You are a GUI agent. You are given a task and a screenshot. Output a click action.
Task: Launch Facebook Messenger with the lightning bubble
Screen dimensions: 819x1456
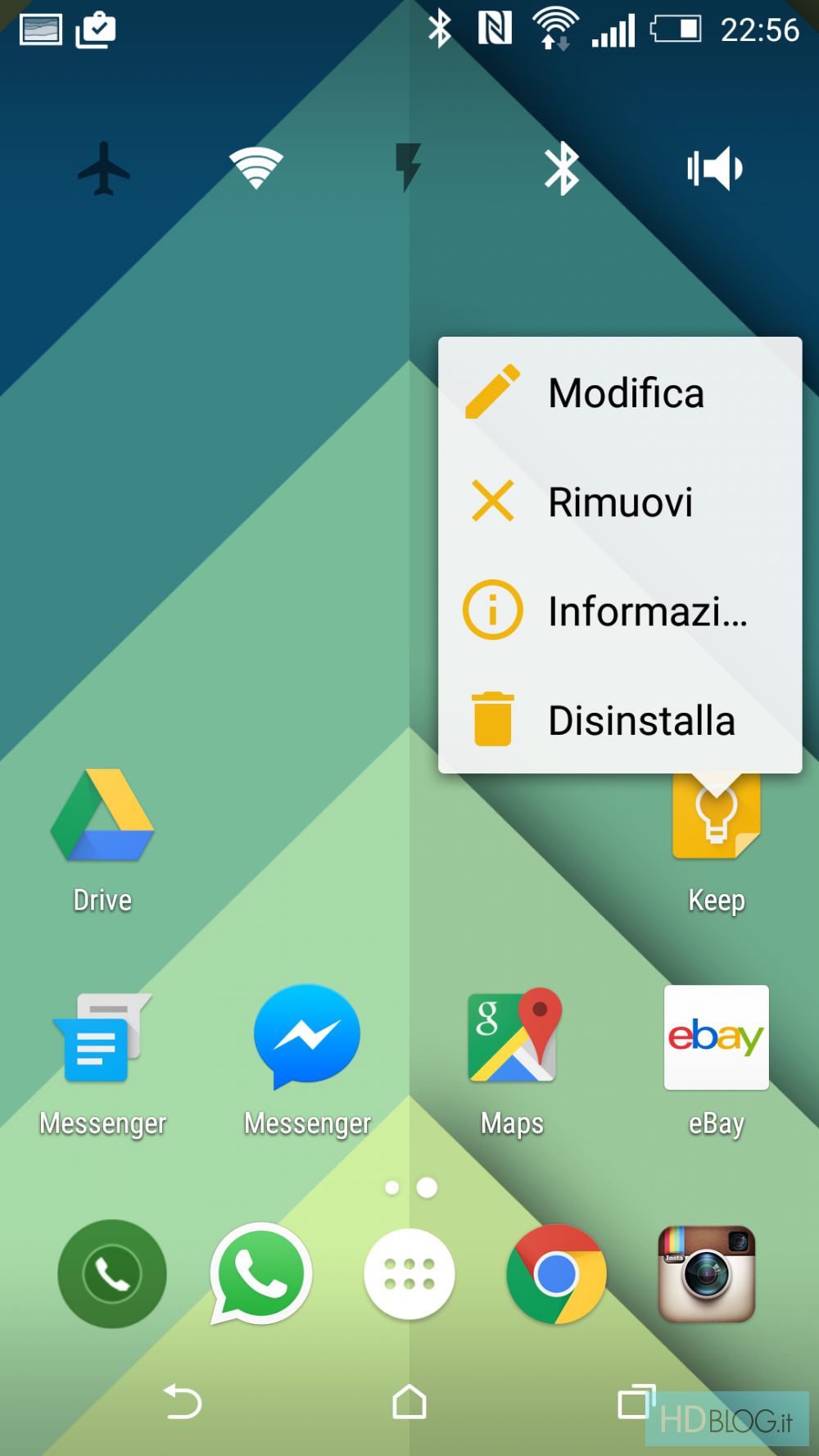tap(307, 1036)
